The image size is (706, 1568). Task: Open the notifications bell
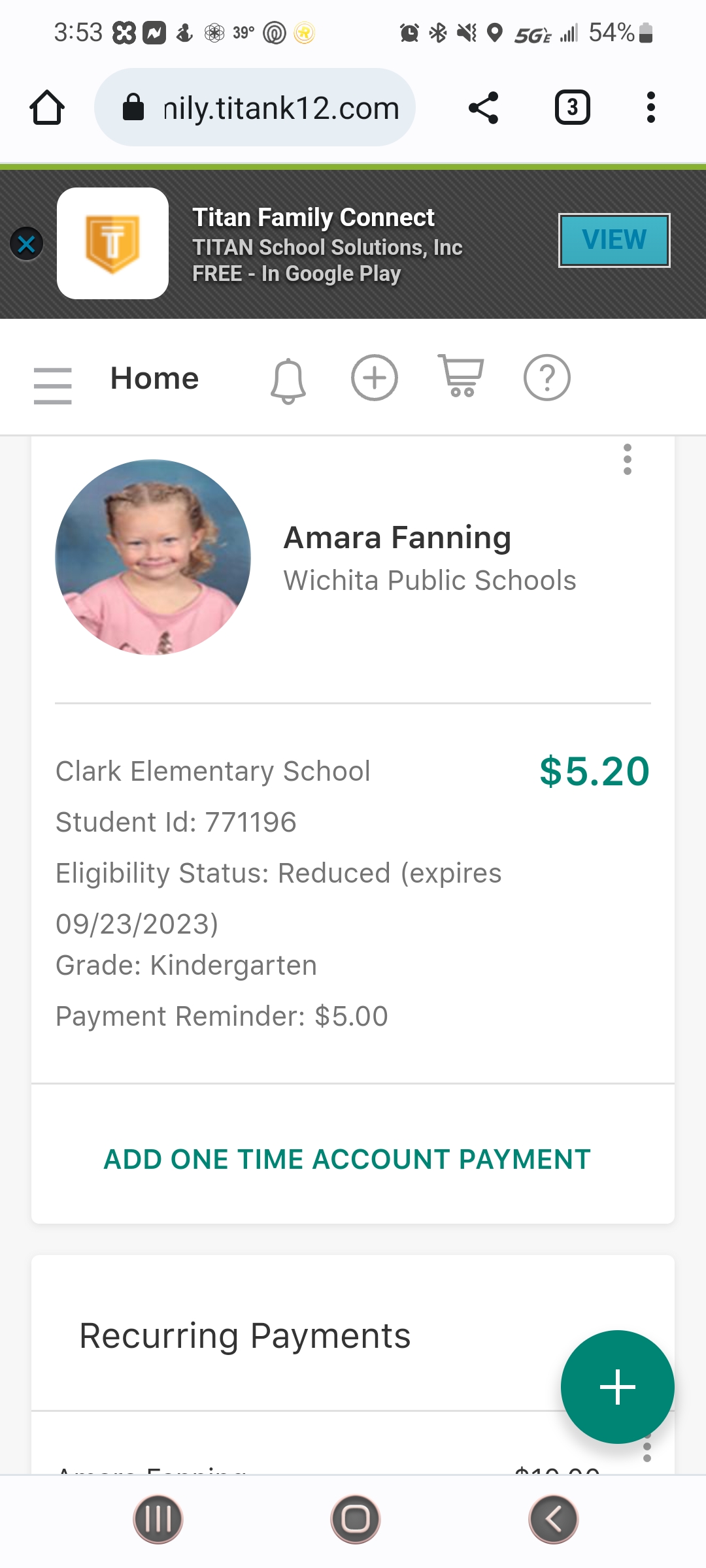288,380
